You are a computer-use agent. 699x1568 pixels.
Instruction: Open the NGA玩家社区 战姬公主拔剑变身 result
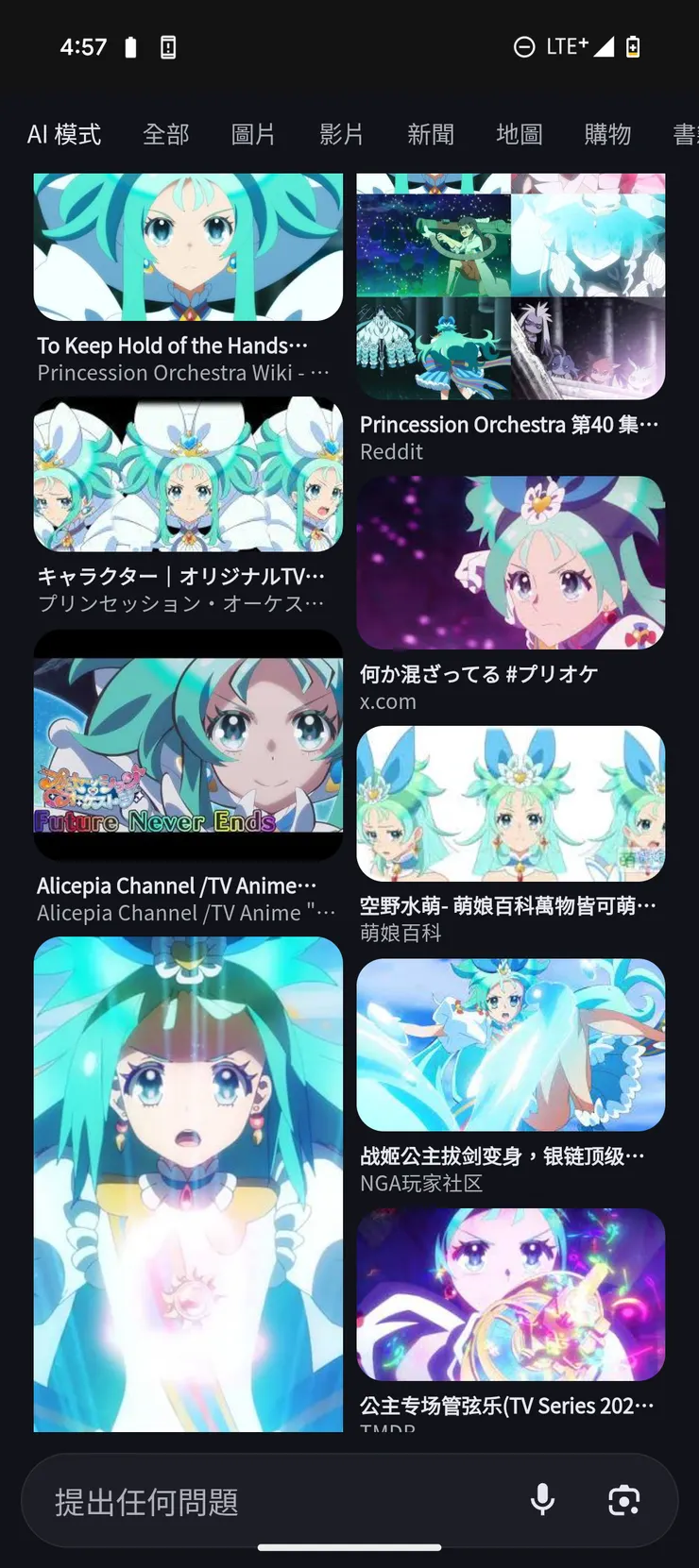pyautogui.click(x=510, y=1045)
